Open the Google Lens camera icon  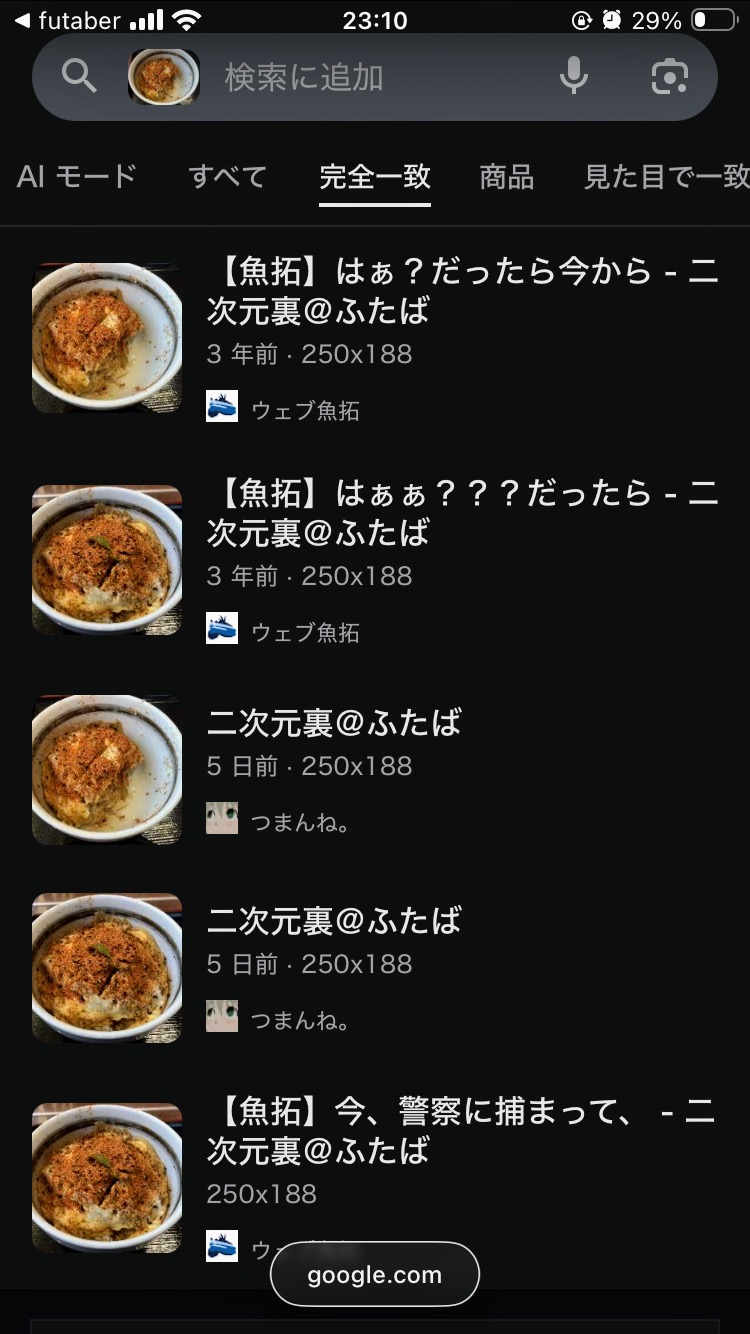(669, 77)
